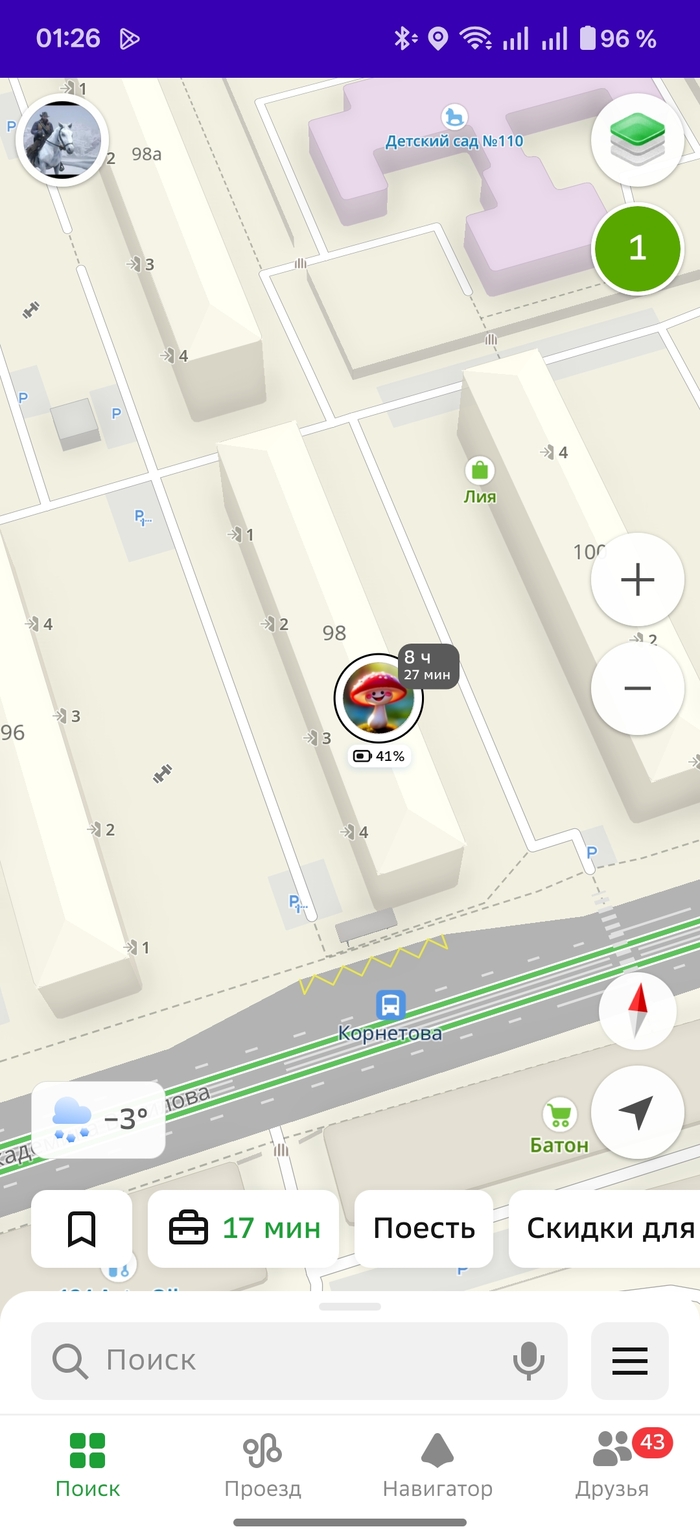
Task: Open the hamburger menu
Action: click(629, 1360)
